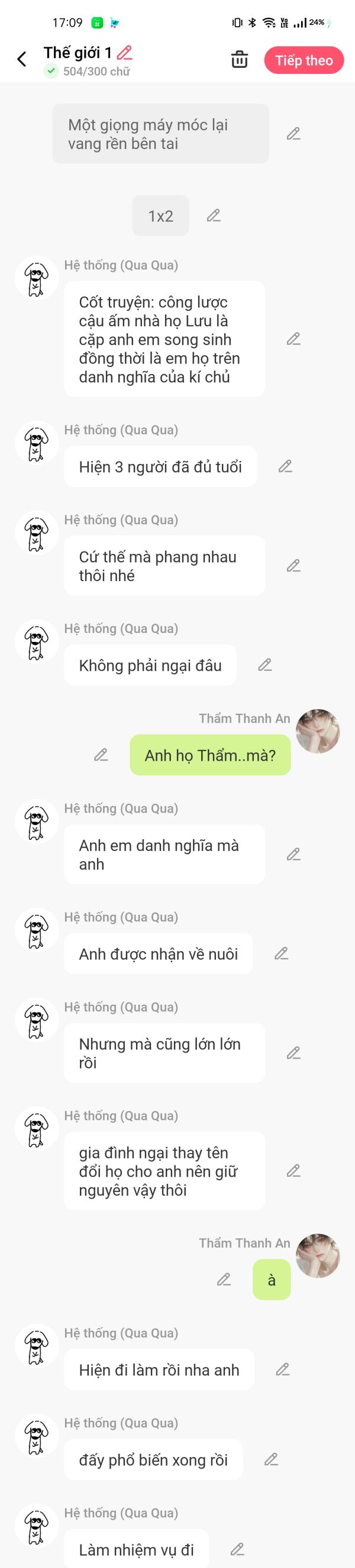The height and width of the screenshot is (1568, 355).
Task: Edit the 'Một giọng máy móc' narration message
Action: [293, 134]
